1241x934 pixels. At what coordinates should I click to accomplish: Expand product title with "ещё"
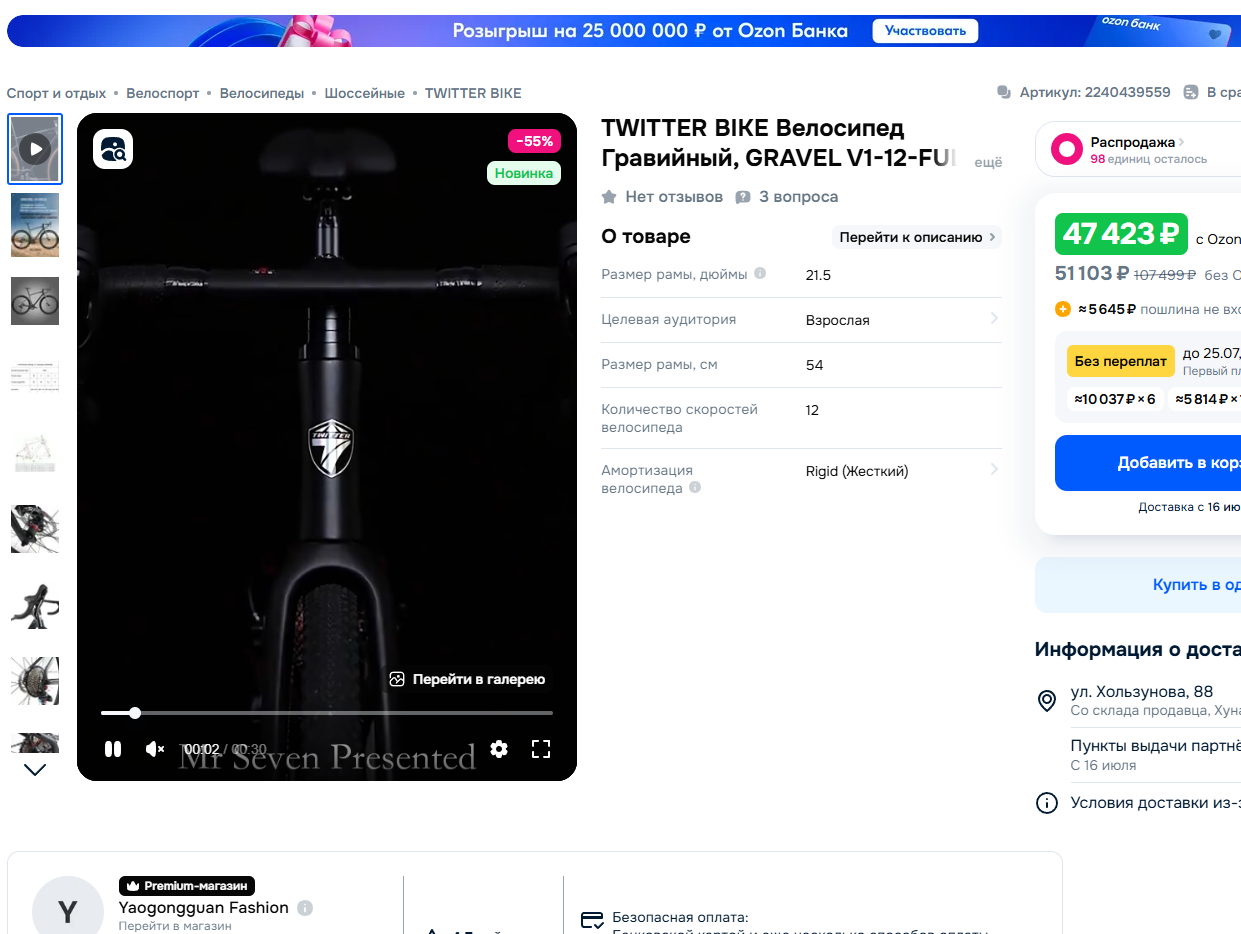(988, 162)
